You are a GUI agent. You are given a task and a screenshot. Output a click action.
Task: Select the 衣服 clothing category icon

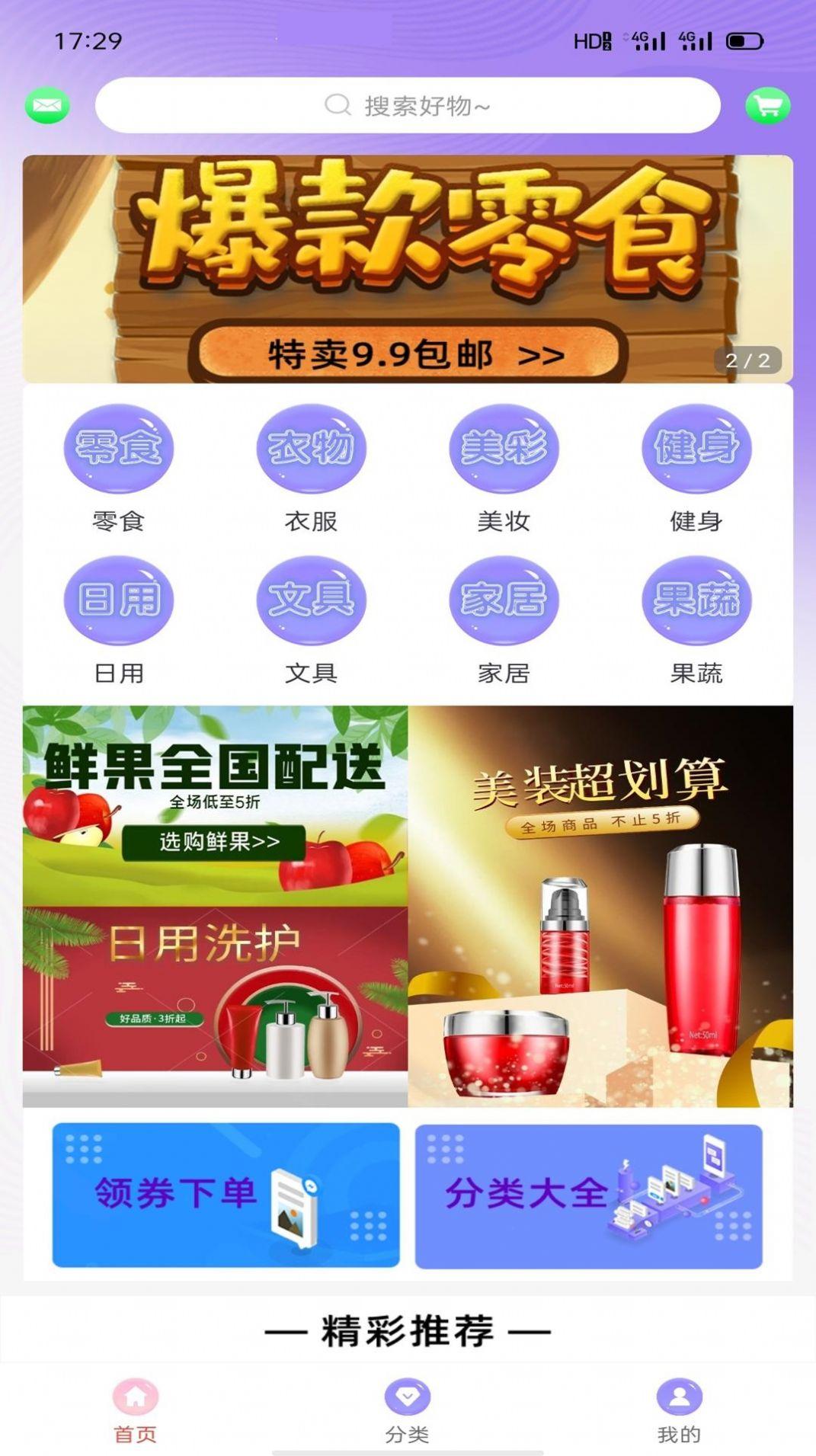click(x=309, y=449)
